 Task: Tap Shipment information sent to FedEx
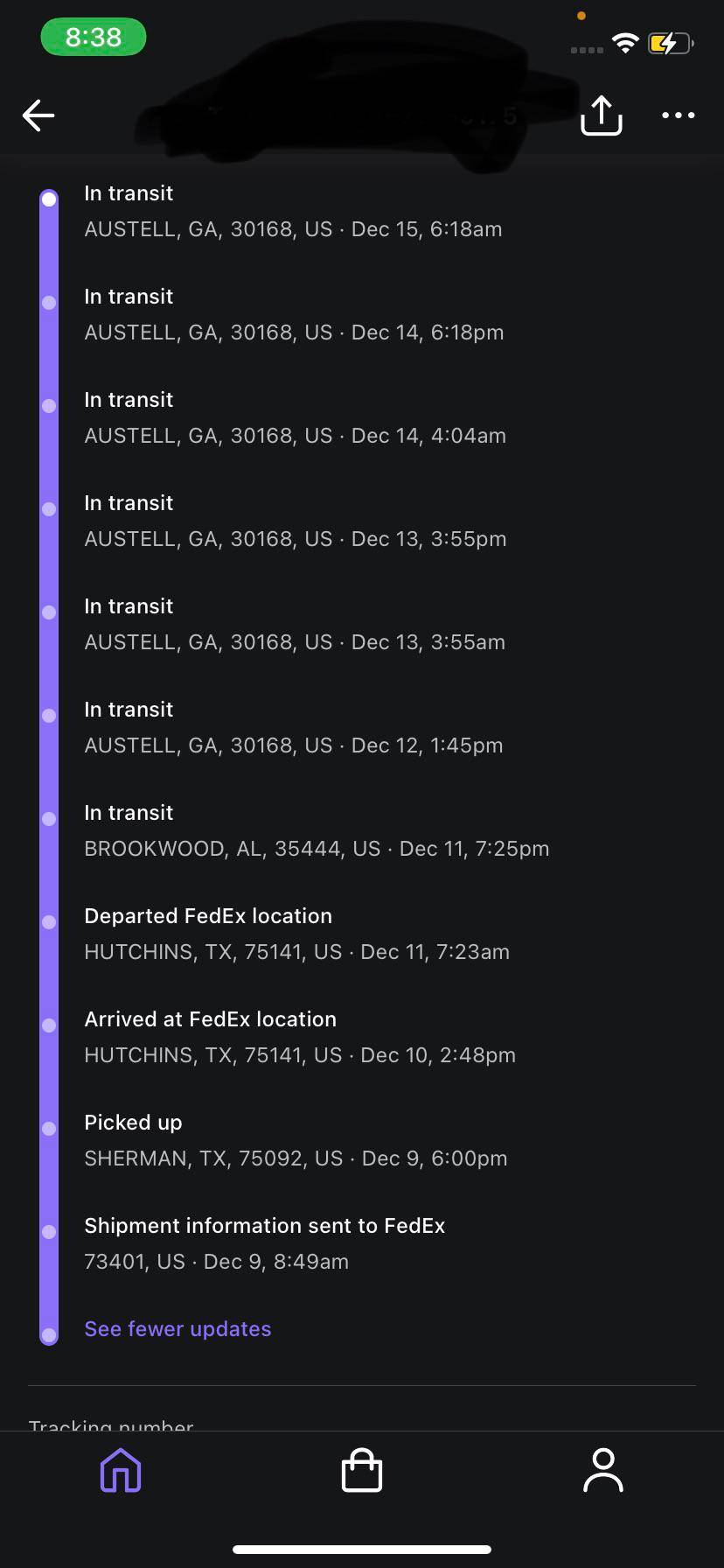264,1242
